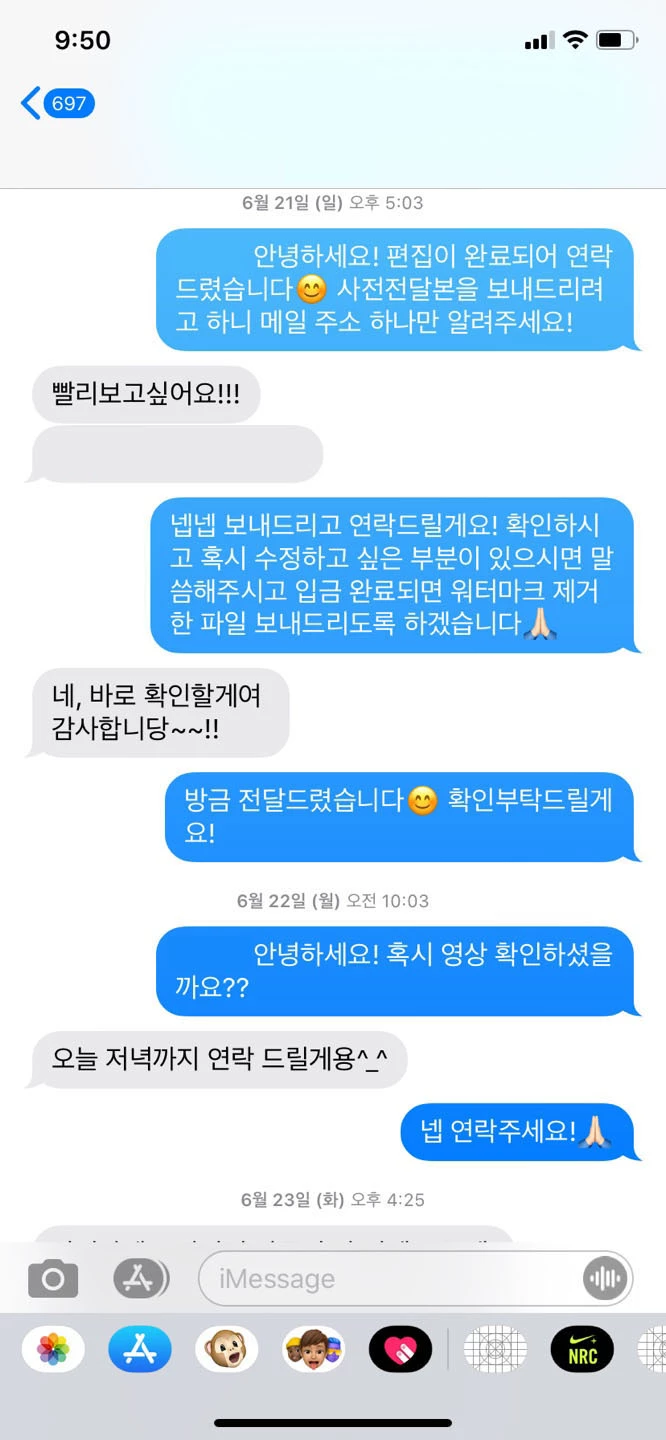Toggle the App Store apps button

(x=140, y=1278)
